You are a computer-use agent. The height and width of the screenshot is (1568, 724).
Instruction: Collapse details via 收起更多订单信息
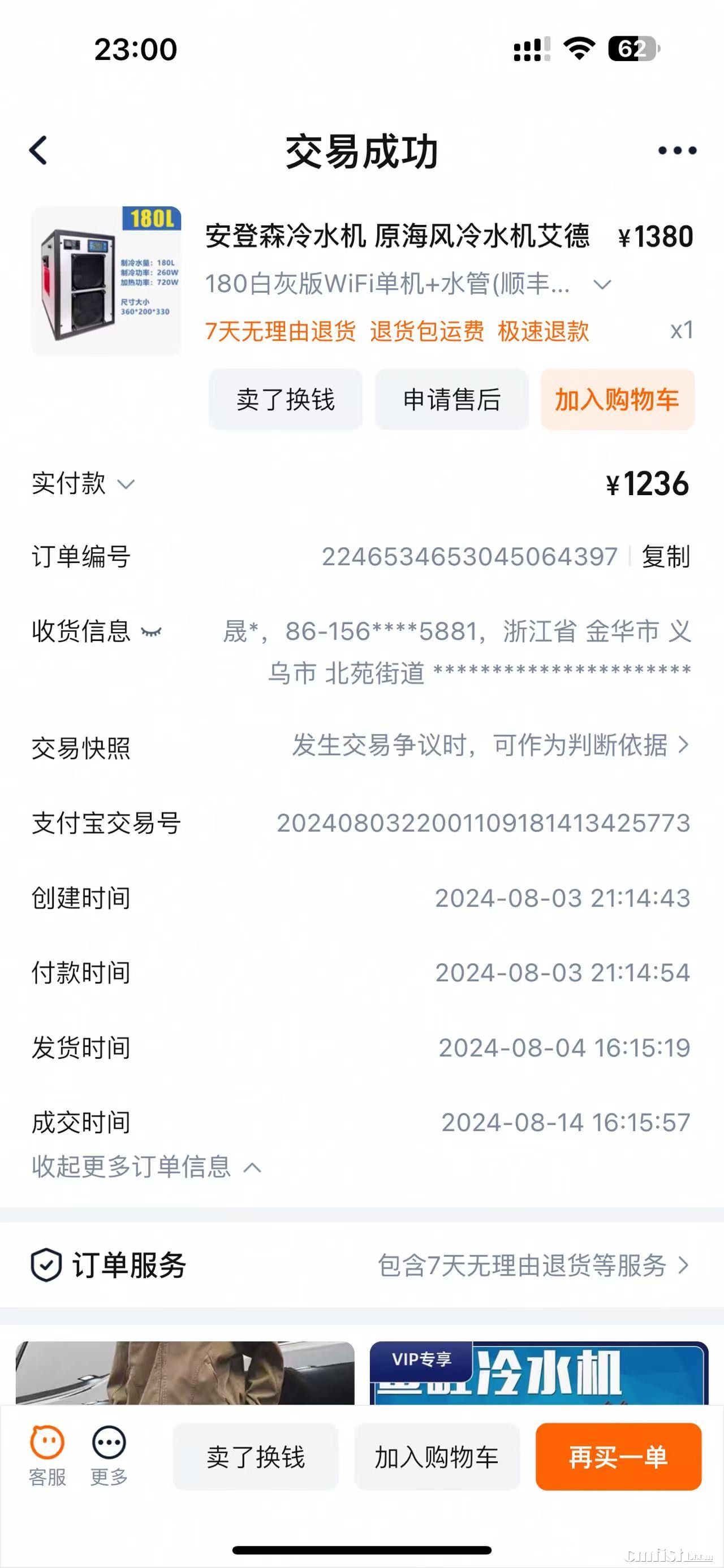pyautogui.click(x=146, y=1167)
